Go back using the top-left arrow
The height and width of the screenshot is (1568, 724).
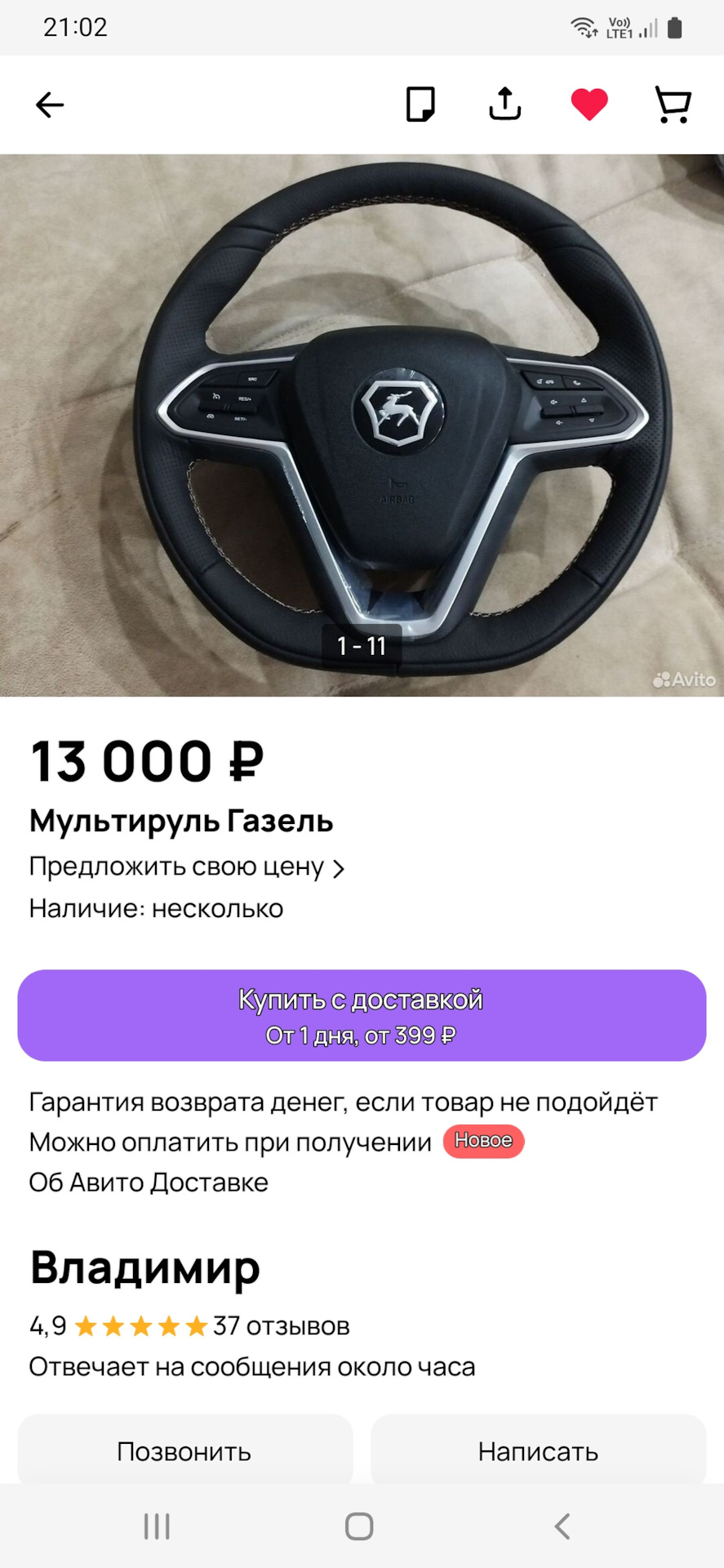[49, 105]
